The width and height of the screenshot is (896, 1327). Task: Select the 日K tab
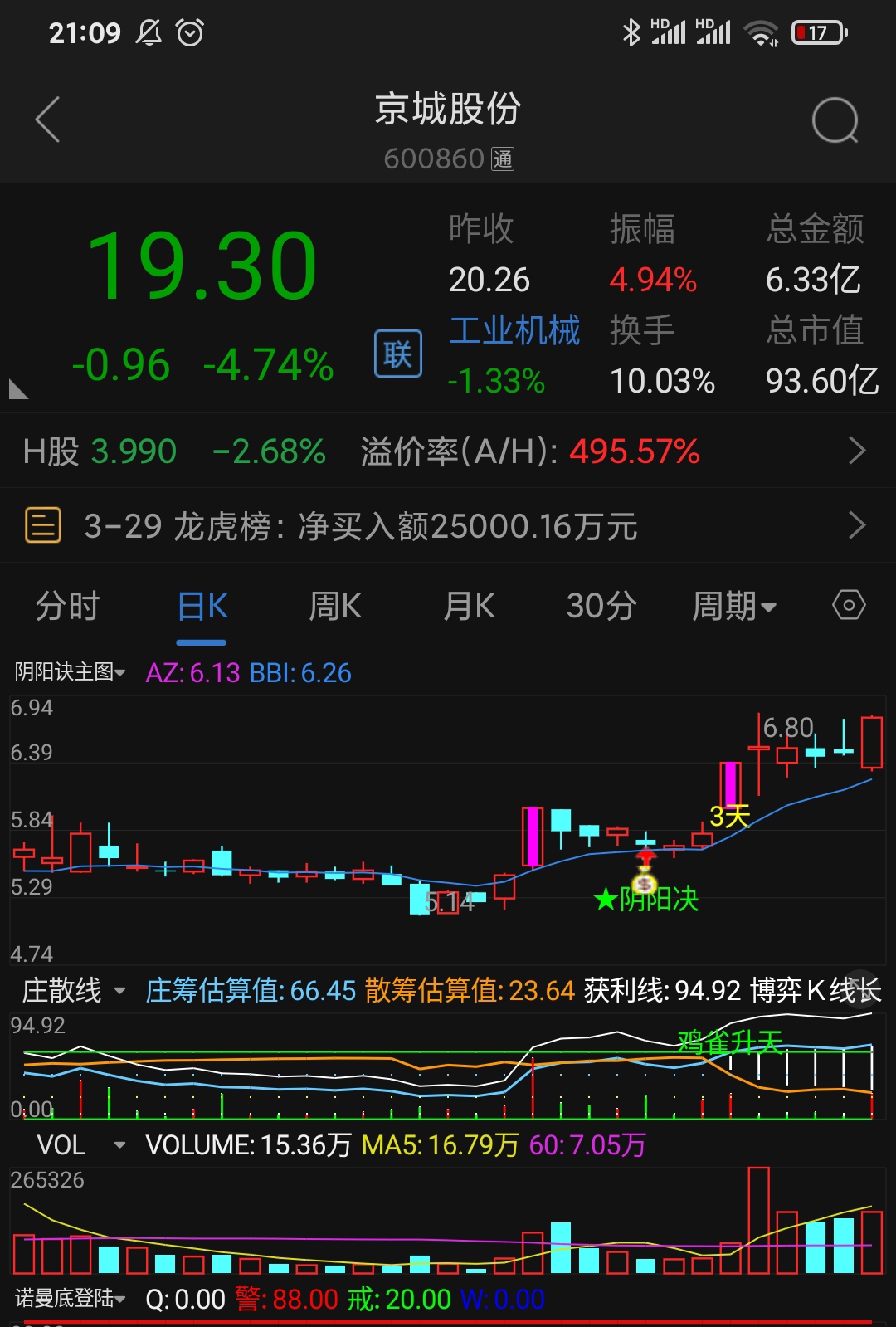[202, 607]
